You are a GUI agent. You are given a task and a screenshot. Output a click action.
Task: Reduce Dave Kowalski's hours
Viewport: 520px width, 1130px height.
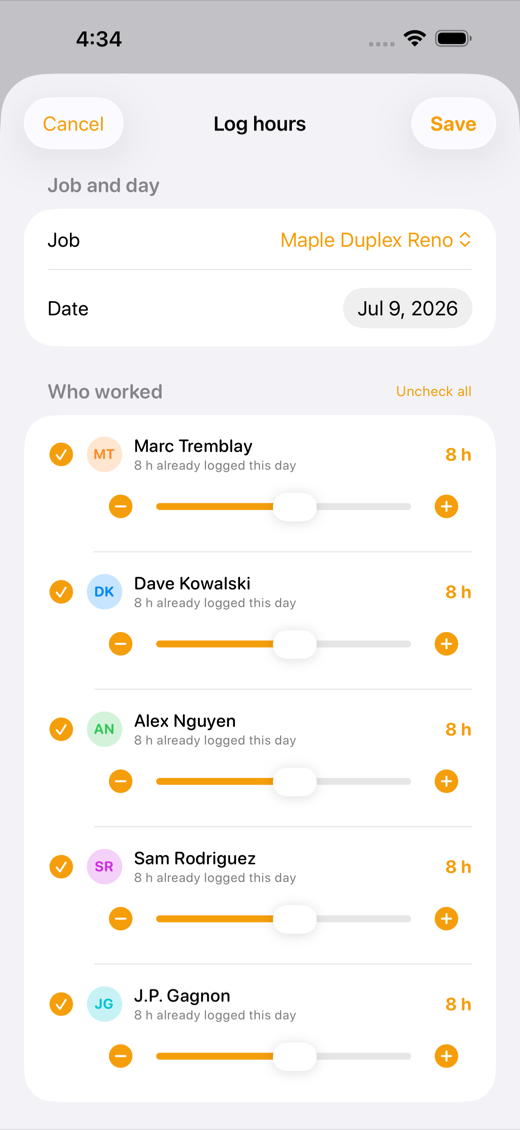tap(121, 644)
